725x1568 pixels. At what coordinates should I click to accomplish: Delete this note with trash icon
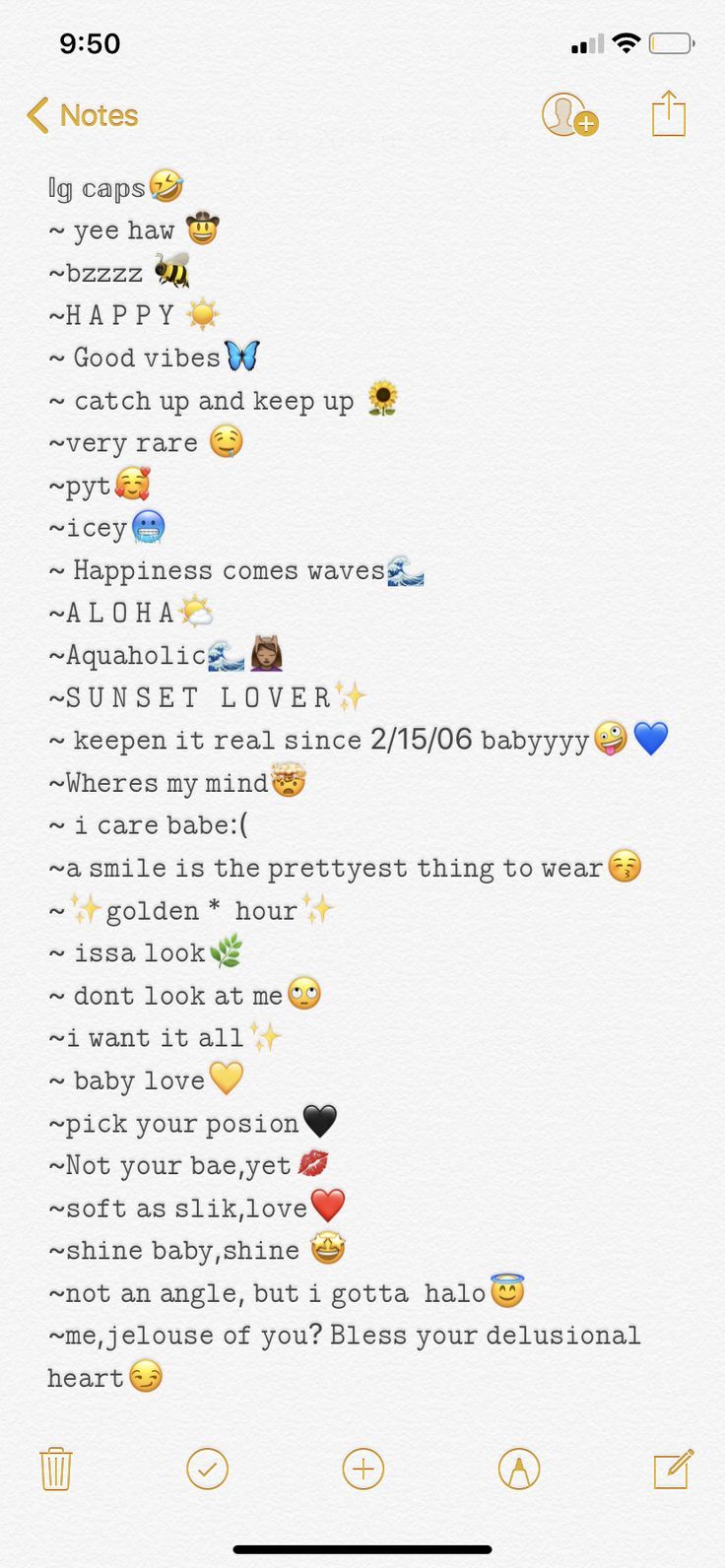55,1469
